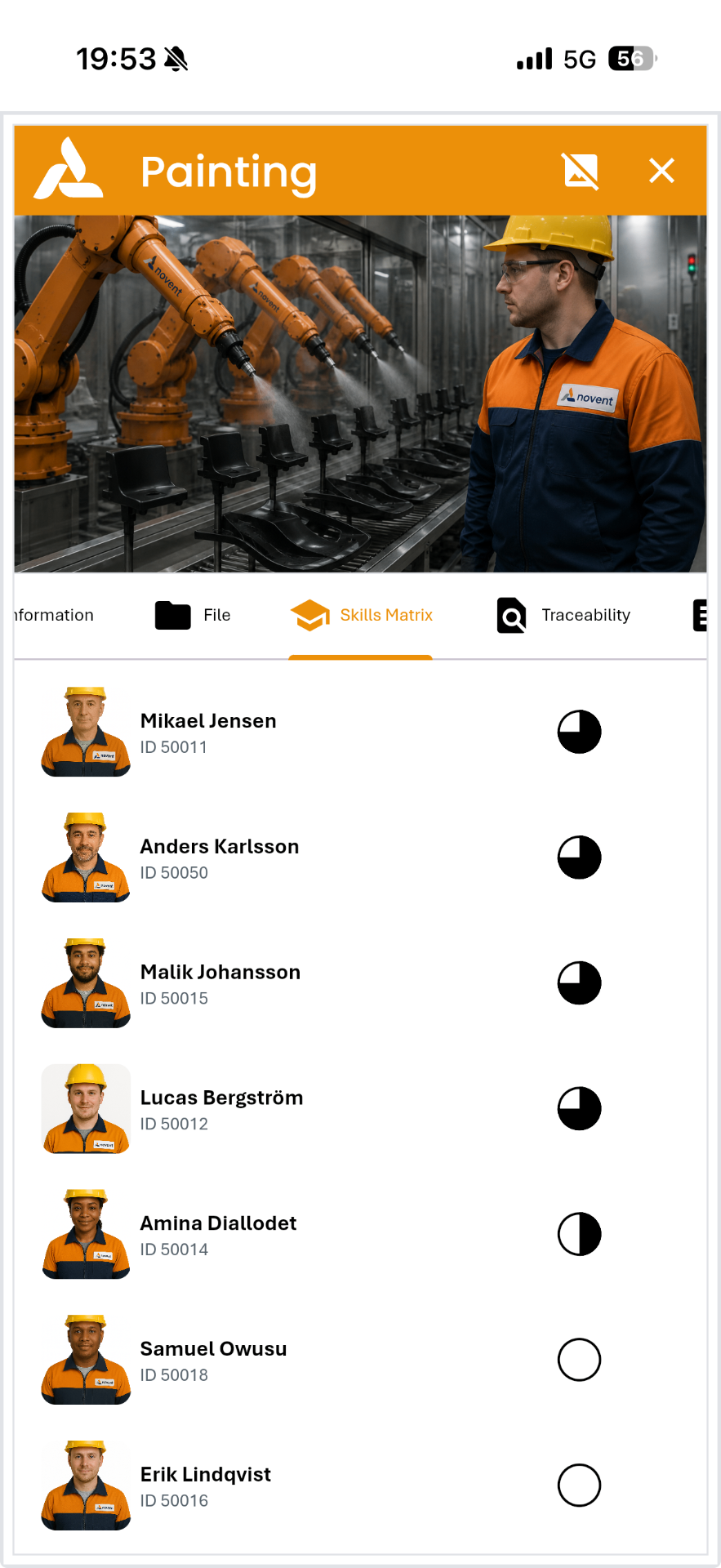The height and width of the screenshot is (1568, 721).
Task: Tap Erik Lindqvist's skill level circle
Action: 579,1486
